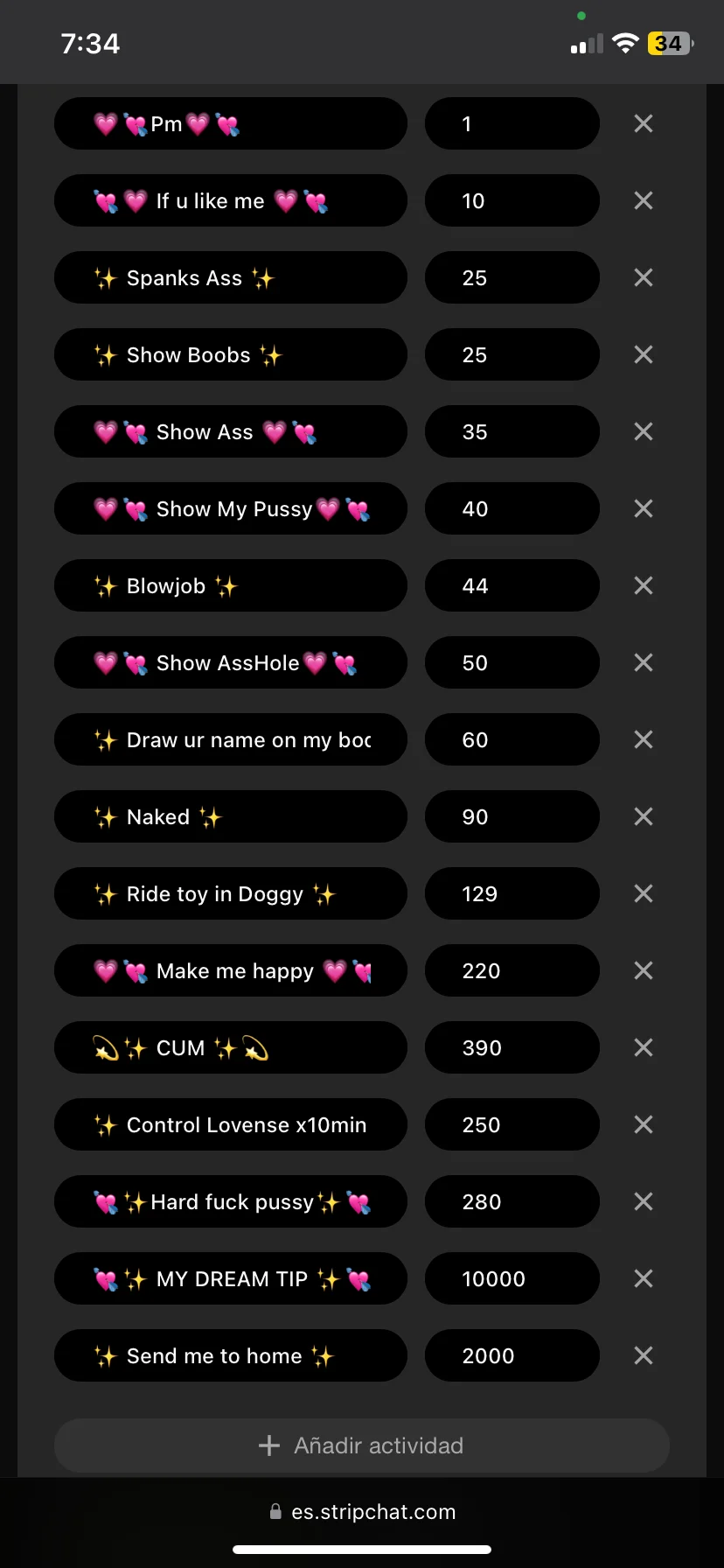Edit the Make me happy name field
The width and height of the screenshot is (724, 1568).
point(230,970)
